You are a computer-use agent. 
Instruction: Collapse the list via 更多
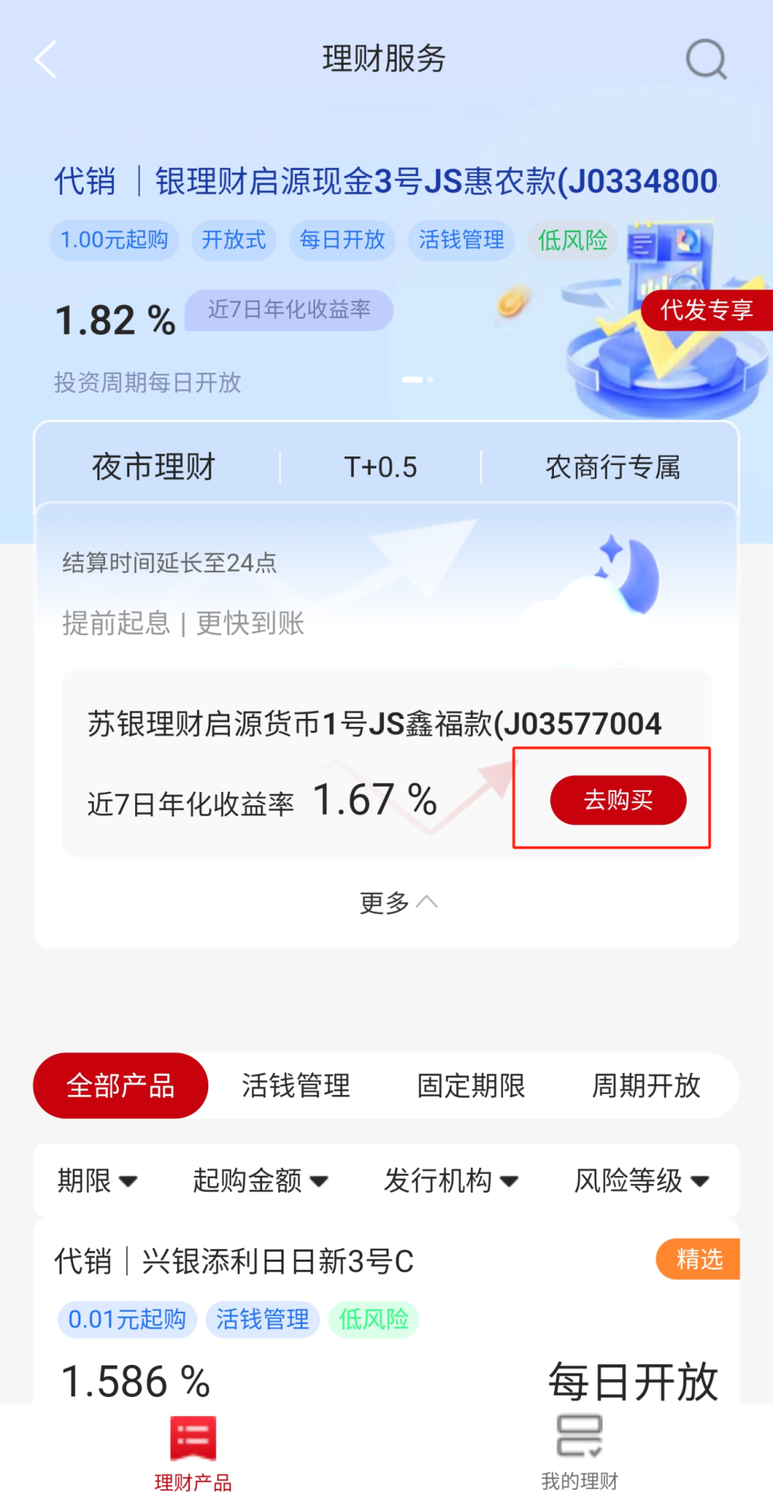pyautogui.click(x=398, y=902)
